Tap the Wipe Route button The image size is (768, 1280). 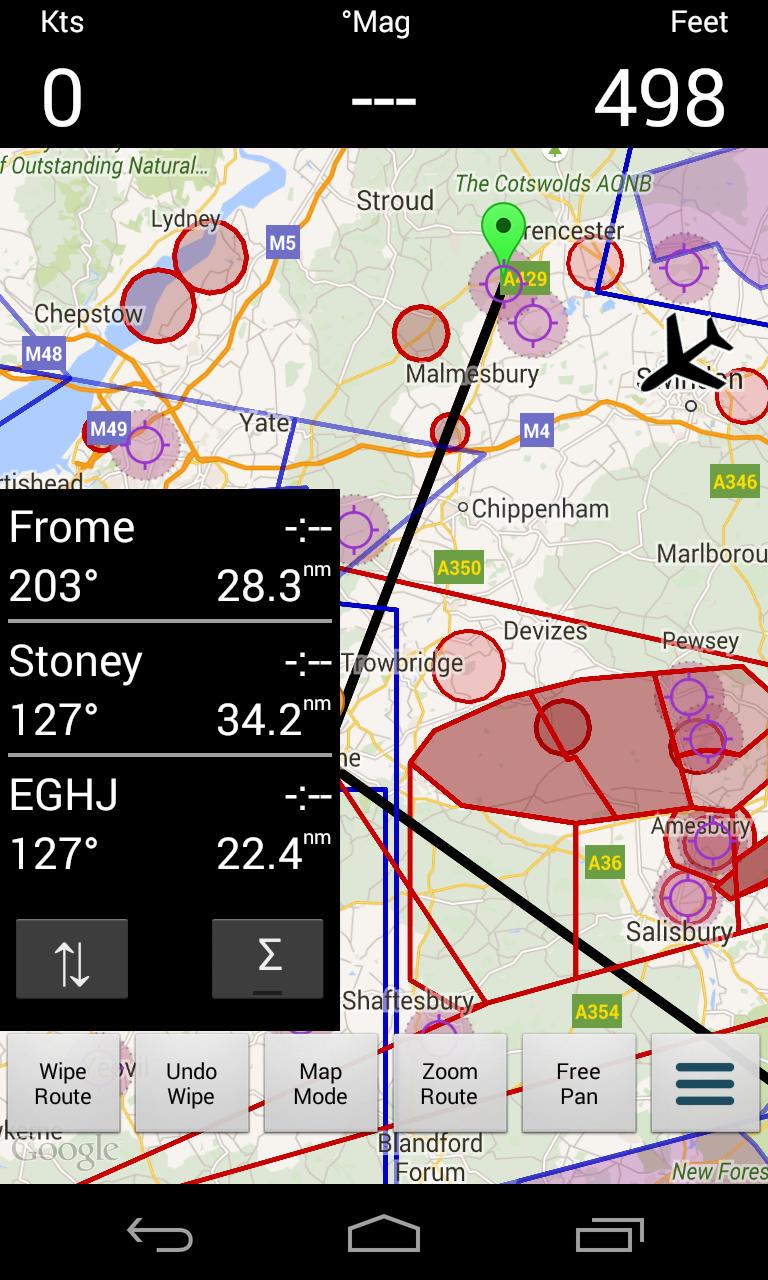(63, 1084)
